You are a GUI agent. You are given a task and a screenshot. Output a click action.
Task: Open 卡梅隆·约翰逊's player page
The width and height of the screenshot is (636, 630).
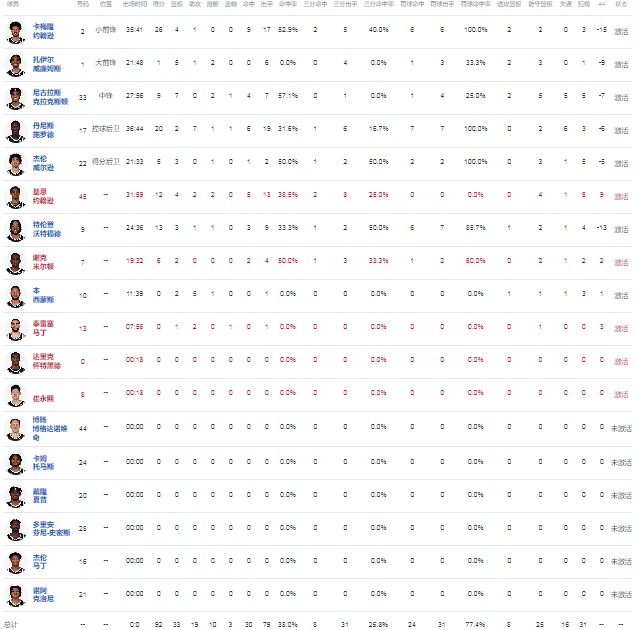point(44,31)
